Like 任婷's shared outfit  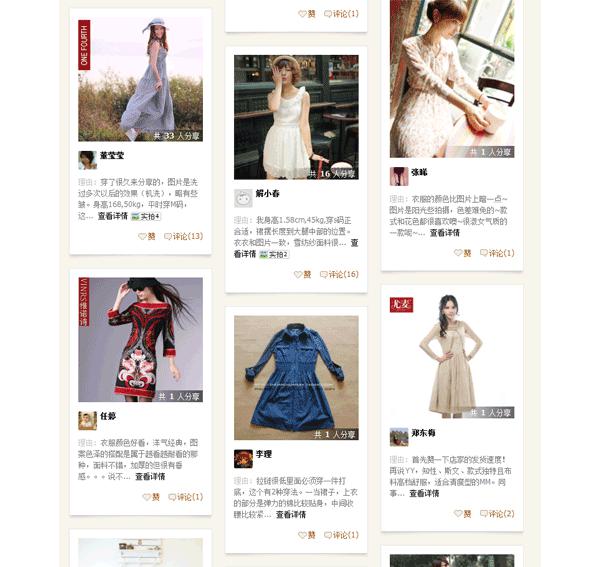pyautogui.click(x=149, y=497)
